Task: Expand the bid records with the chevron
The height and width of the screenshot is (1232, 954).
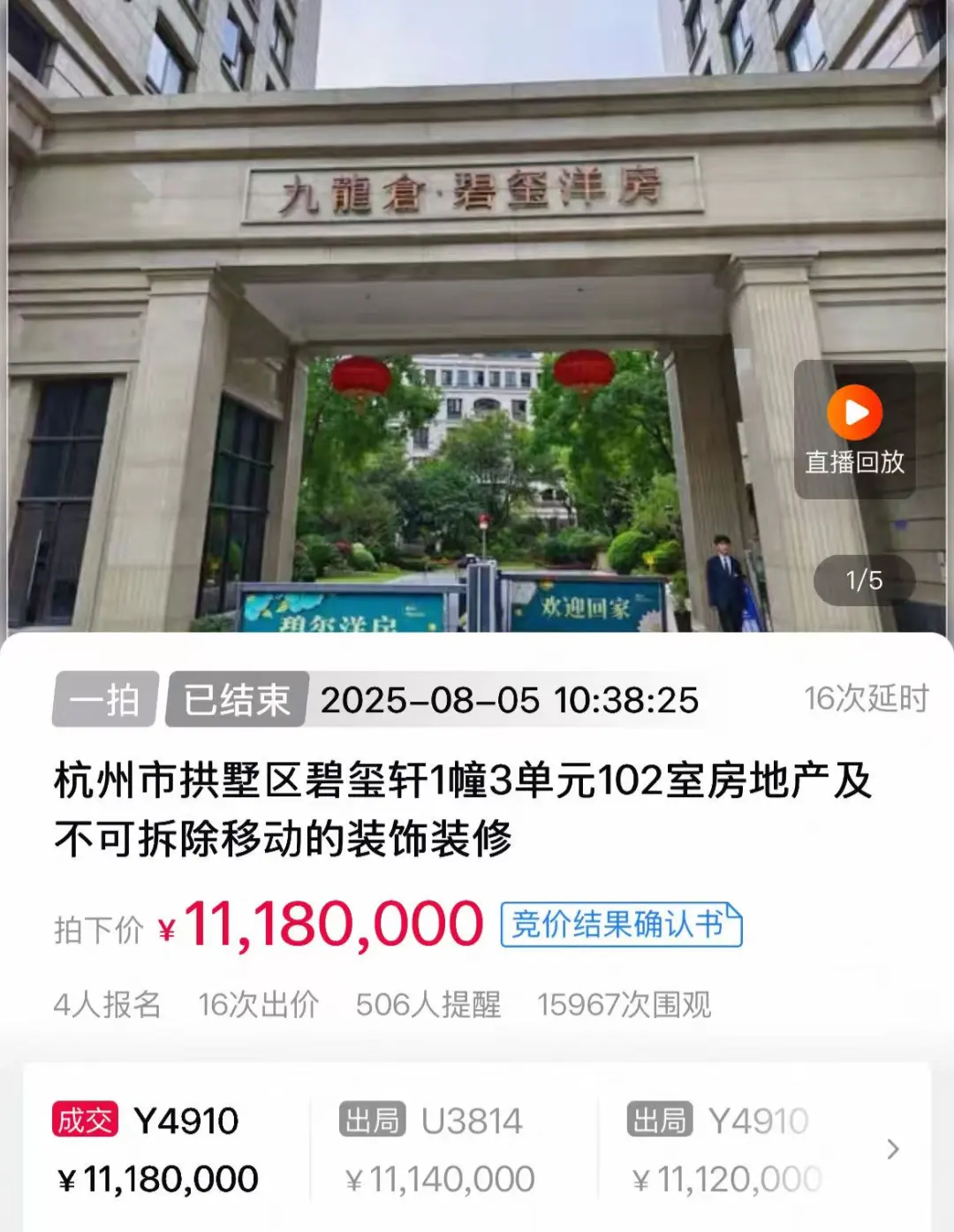Action: [x=893, y=1149]
